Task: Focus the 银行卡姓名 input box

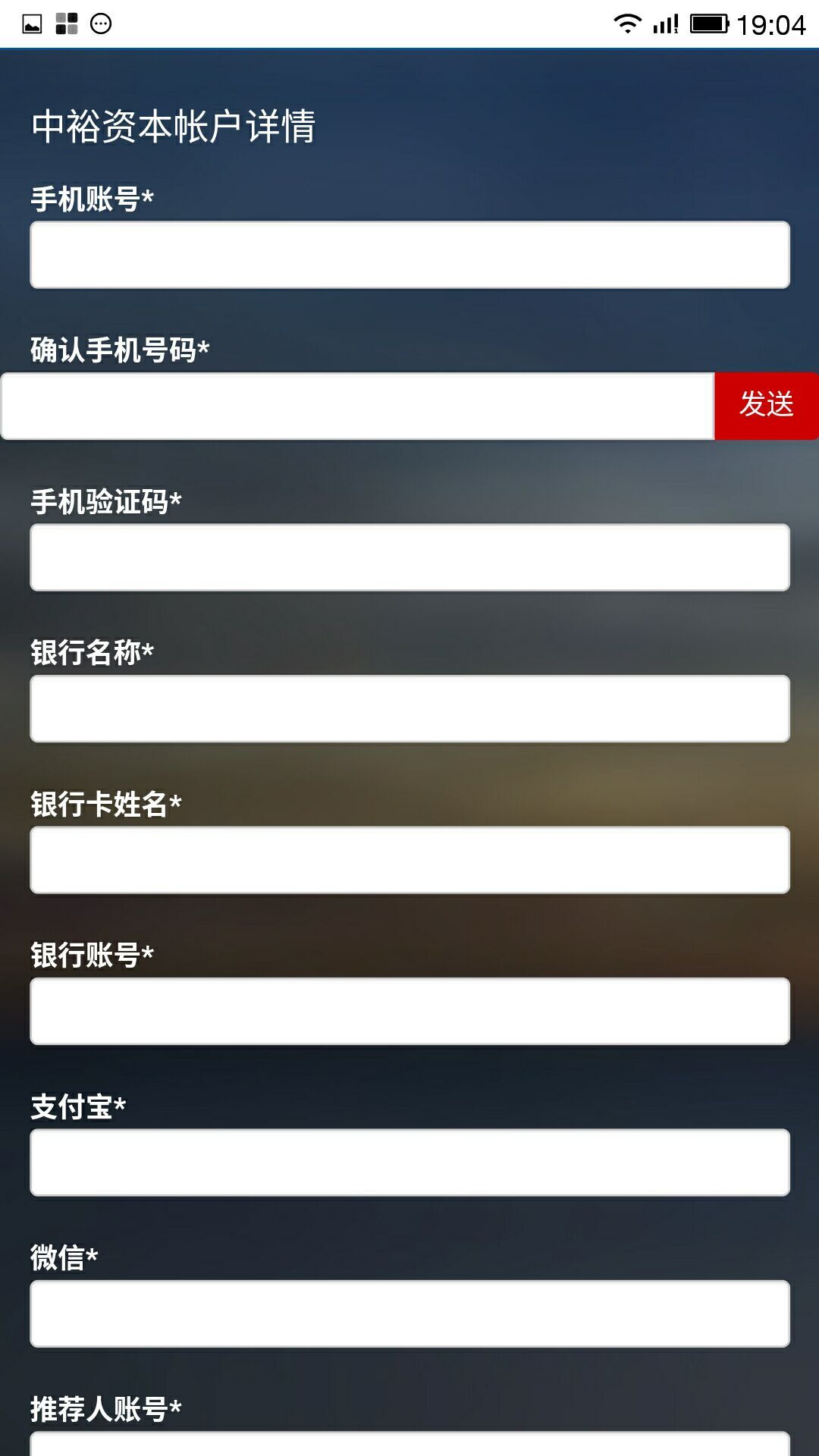Action: pyautogui.click(x=409, y=860)
